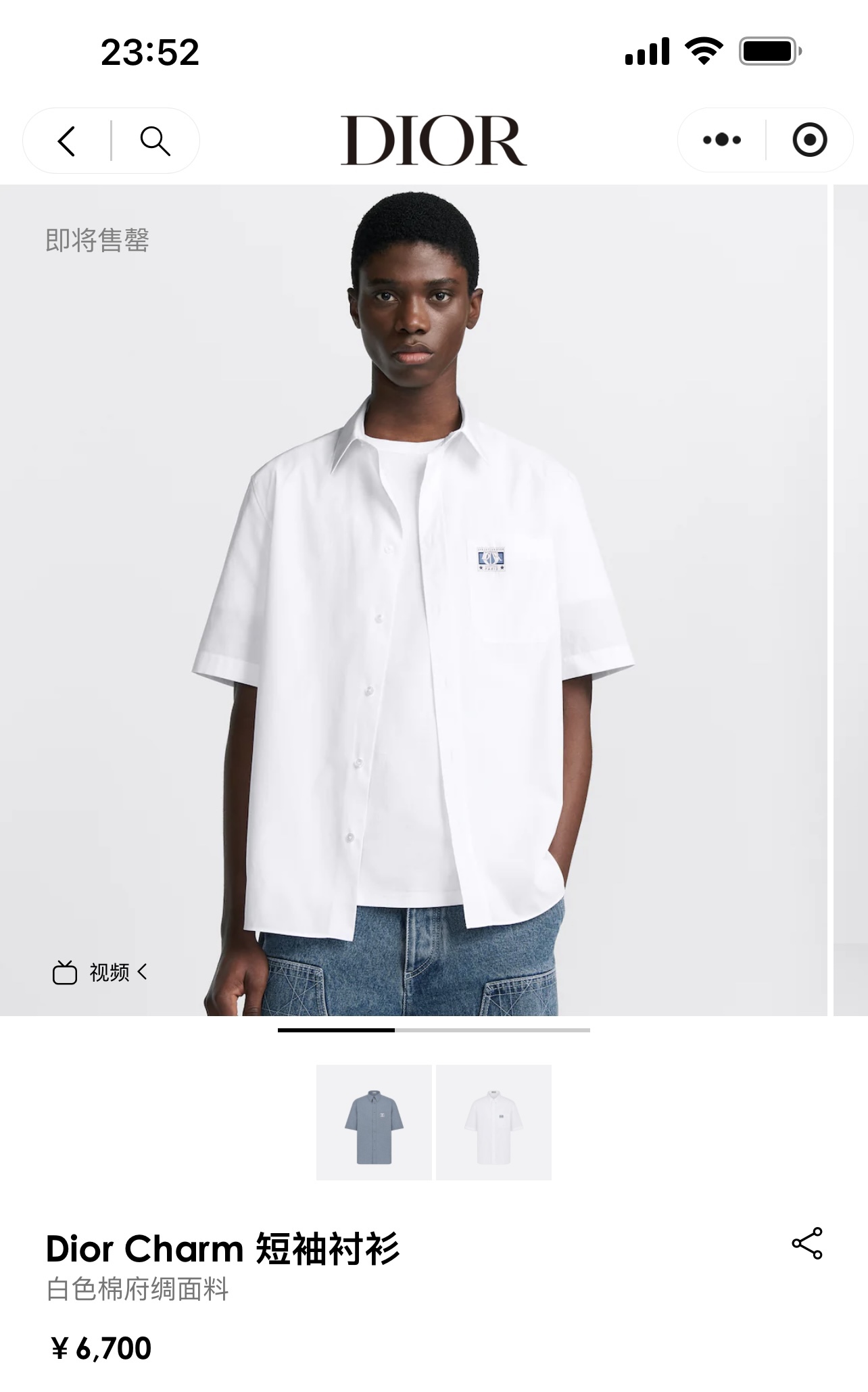This screenshot has height=1392, width=868.
Task: Select the white shirt color variant
Action: pyautogui.click(x=493, y=1122)
